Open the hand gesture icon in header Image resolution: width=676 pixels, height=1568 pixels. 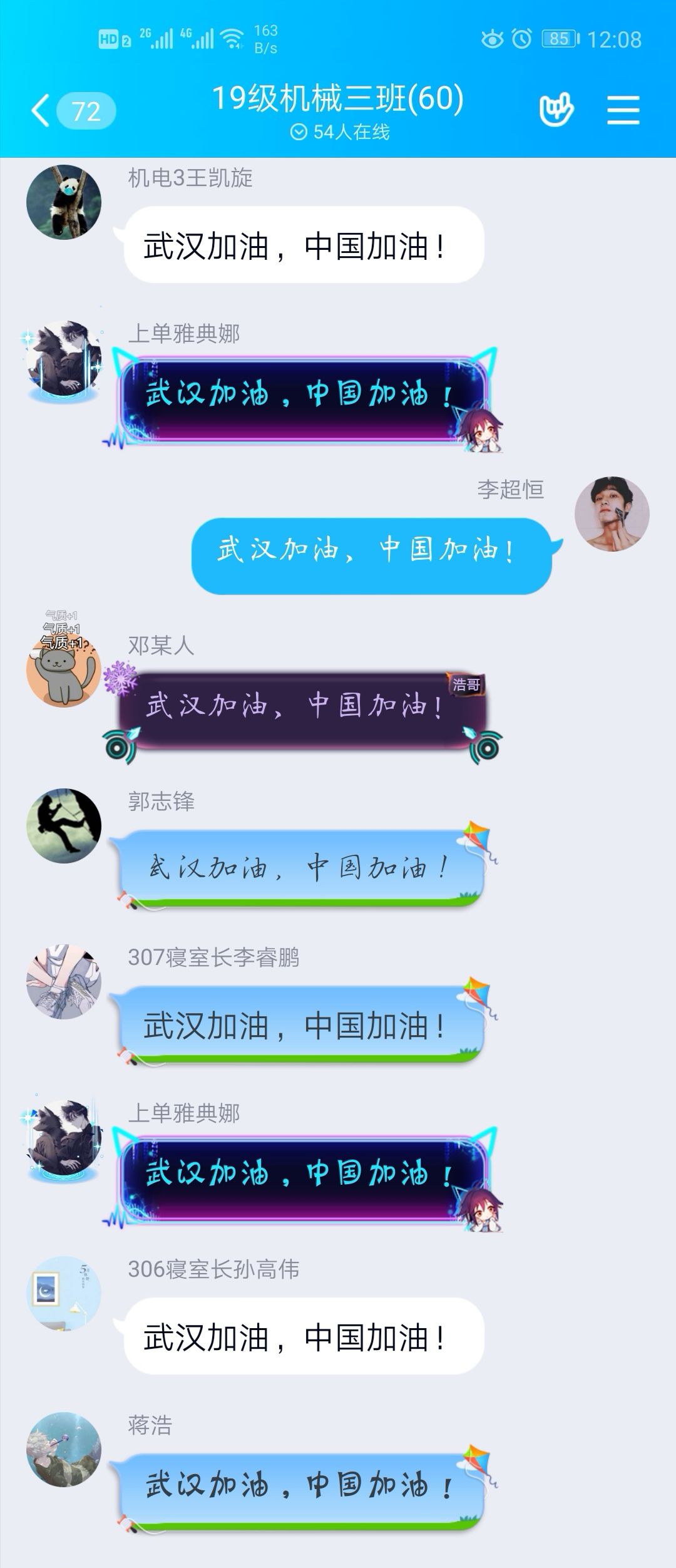pos(556,110)
